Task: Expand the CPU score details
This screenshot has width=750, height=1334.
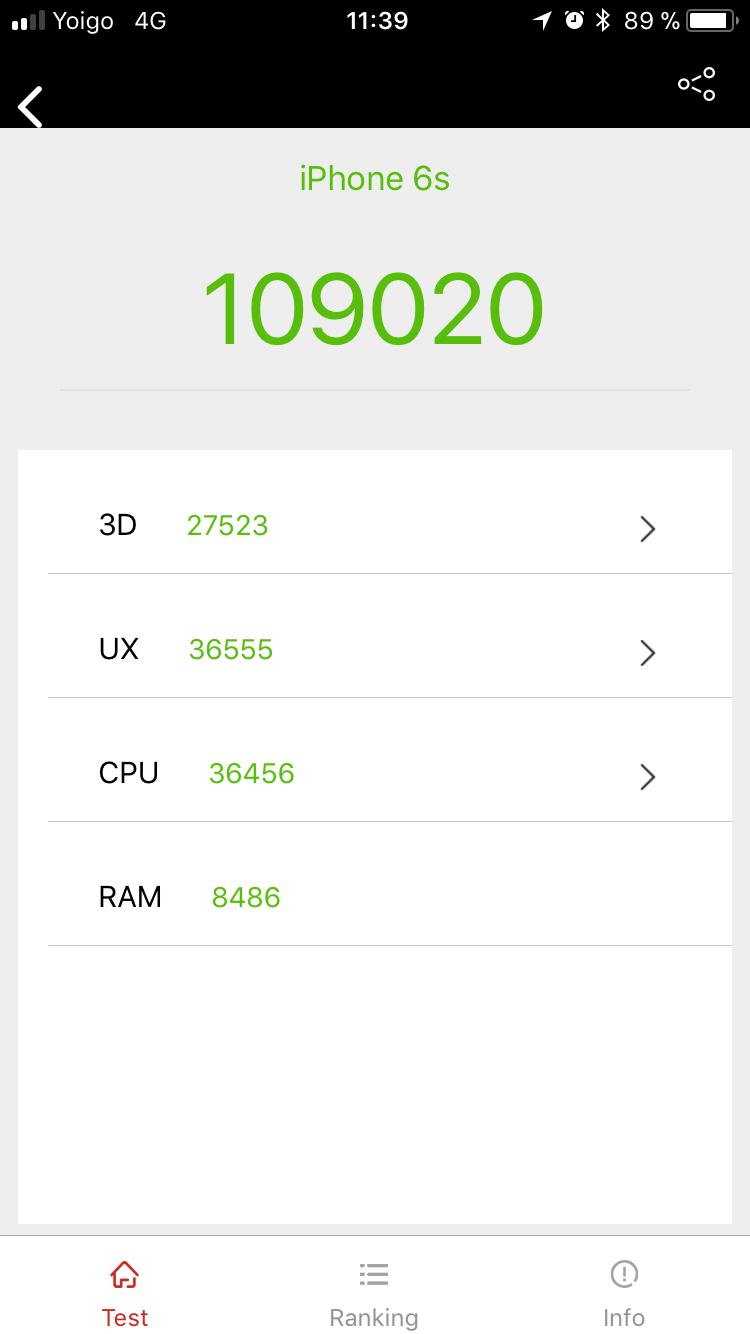Action: pyautogui.click(x=390, y=774)
